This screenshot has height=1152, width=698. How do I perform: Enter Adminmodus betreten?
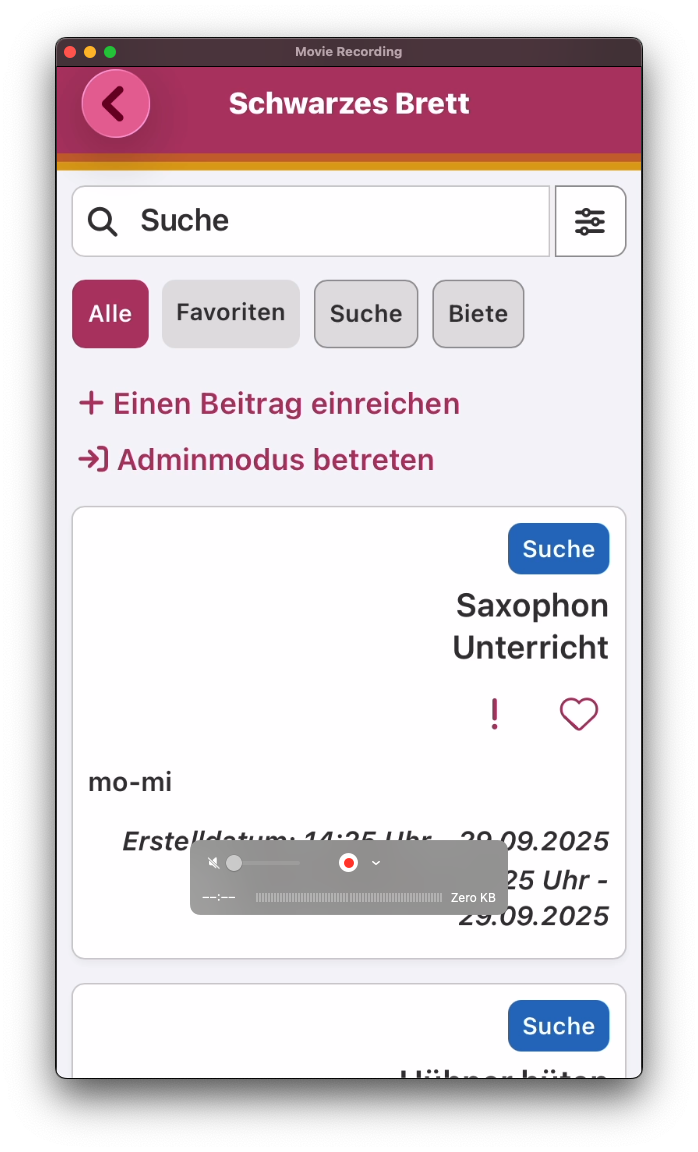(257, 460)
